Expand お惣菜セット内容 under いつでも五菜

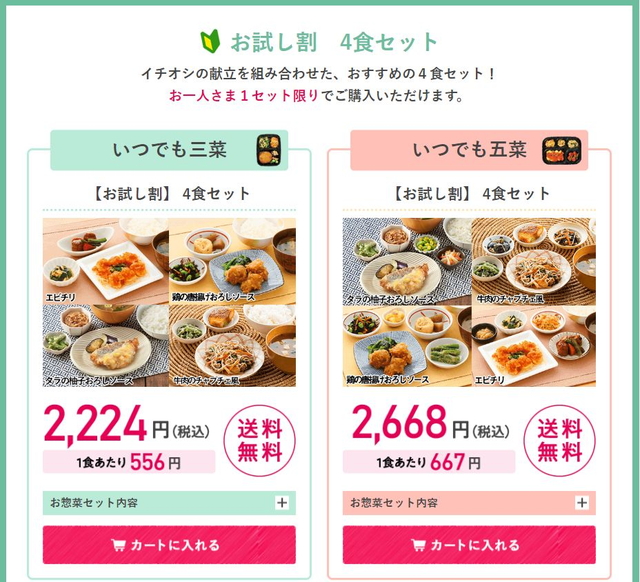click(x=581, y=503)
